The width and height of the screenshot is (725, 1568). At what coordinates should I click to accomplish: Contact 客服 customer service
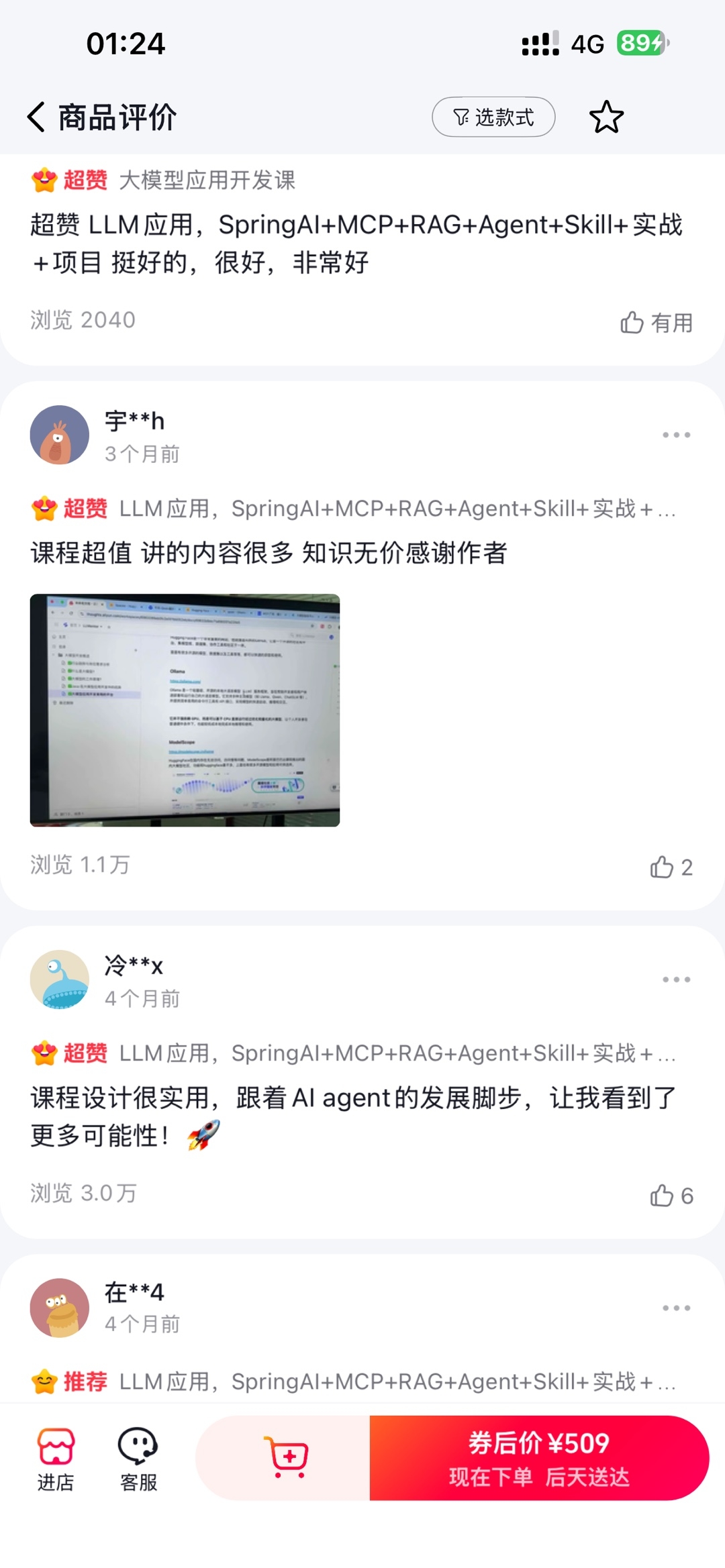pyautogui.click(x=138, y=1459)
